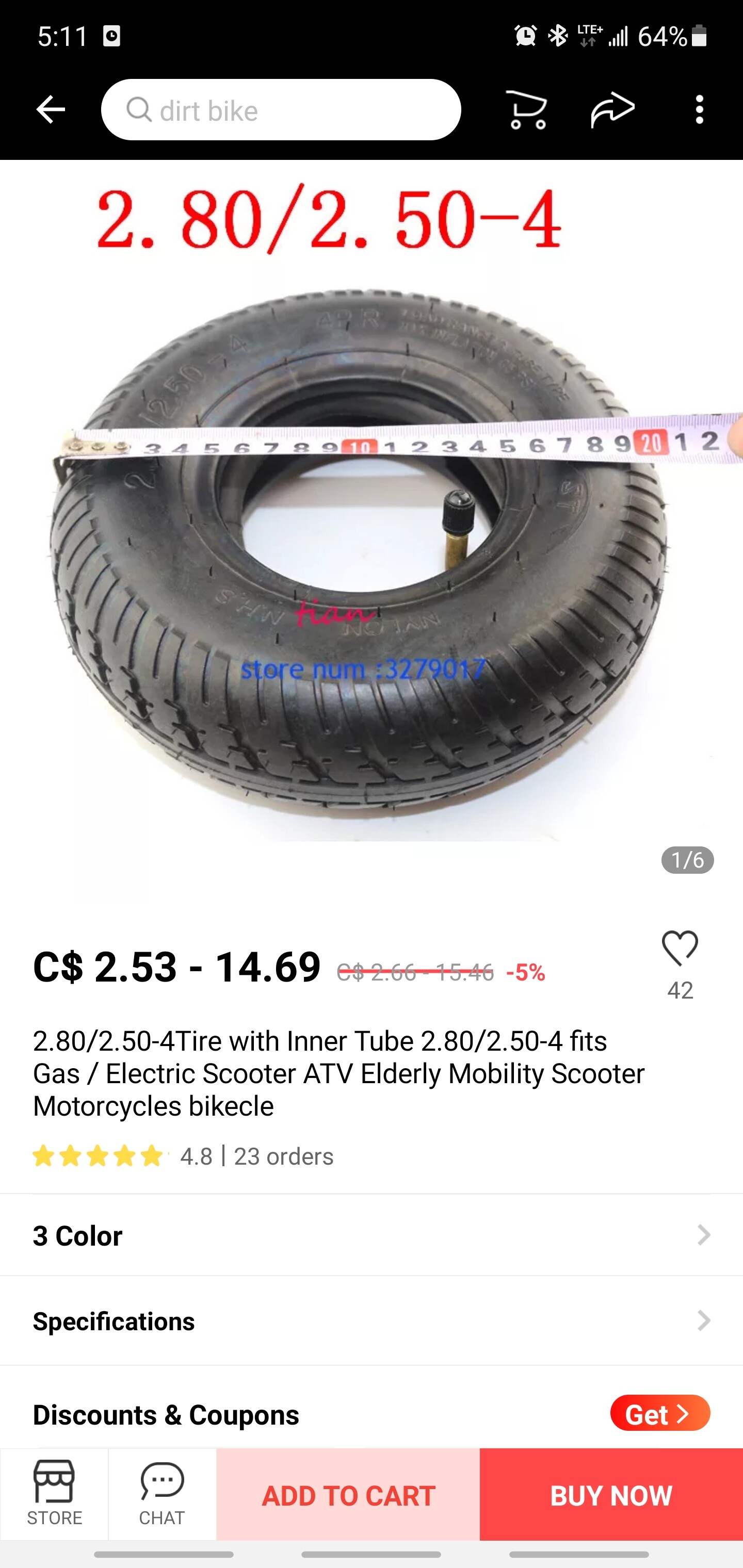
Task: Get discounts and coupons
Action: click(660, 1413)
